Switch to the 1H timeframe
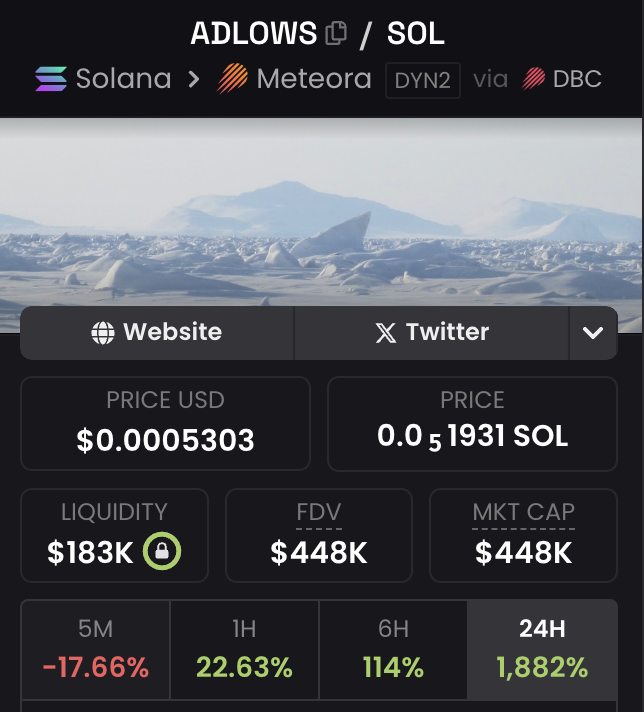This screenshot has width=644, height=712. point(244,649)
